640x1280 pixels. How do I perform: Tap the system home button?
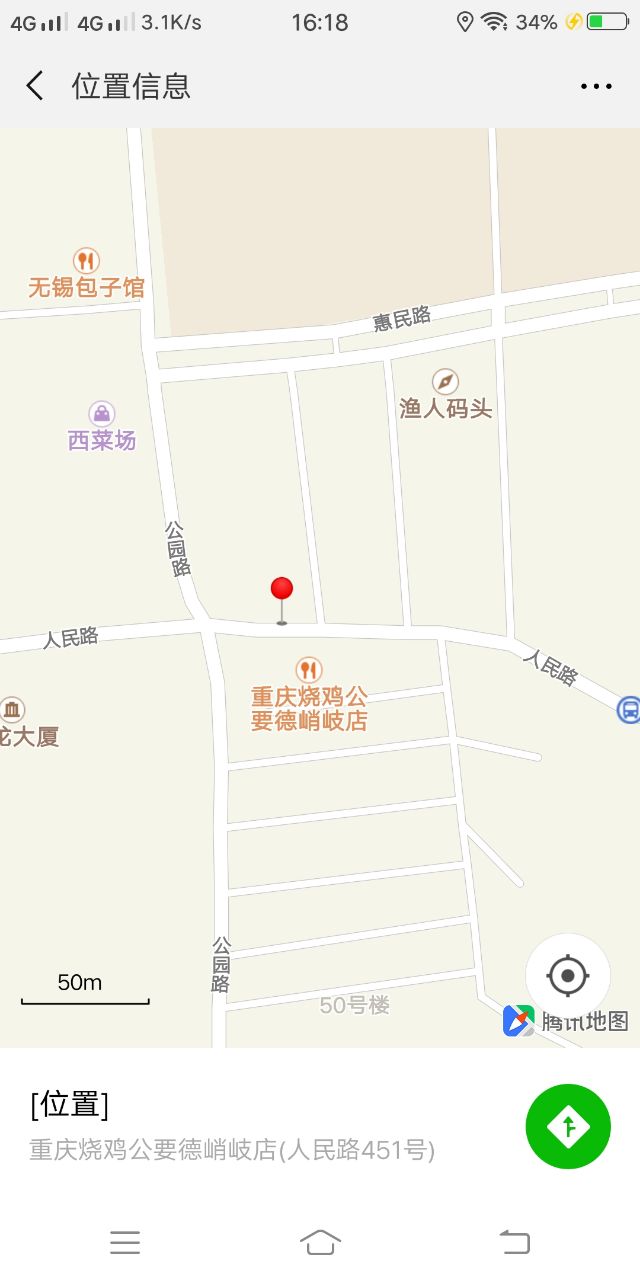point(320,1242)
